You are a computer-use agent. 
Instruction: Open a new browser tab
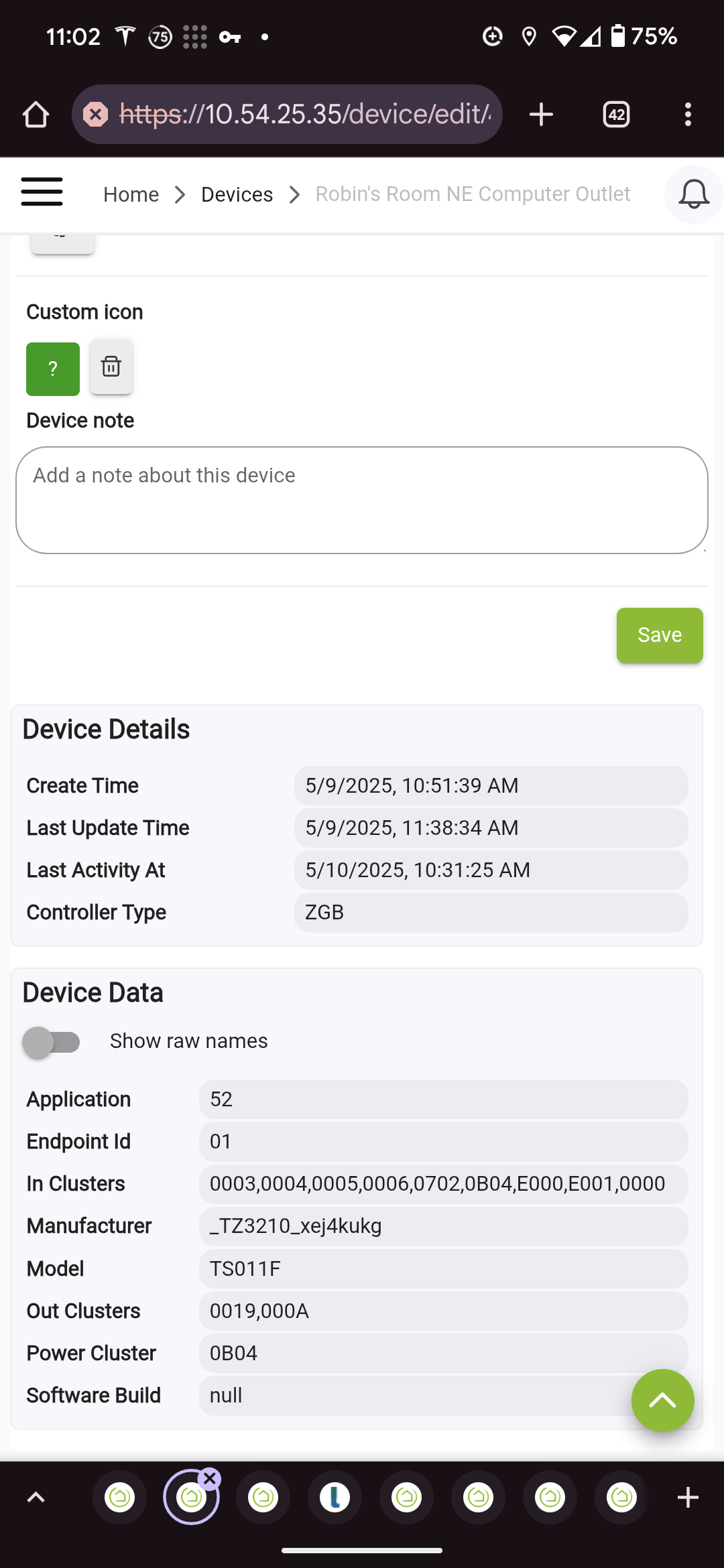click(541, 115)
